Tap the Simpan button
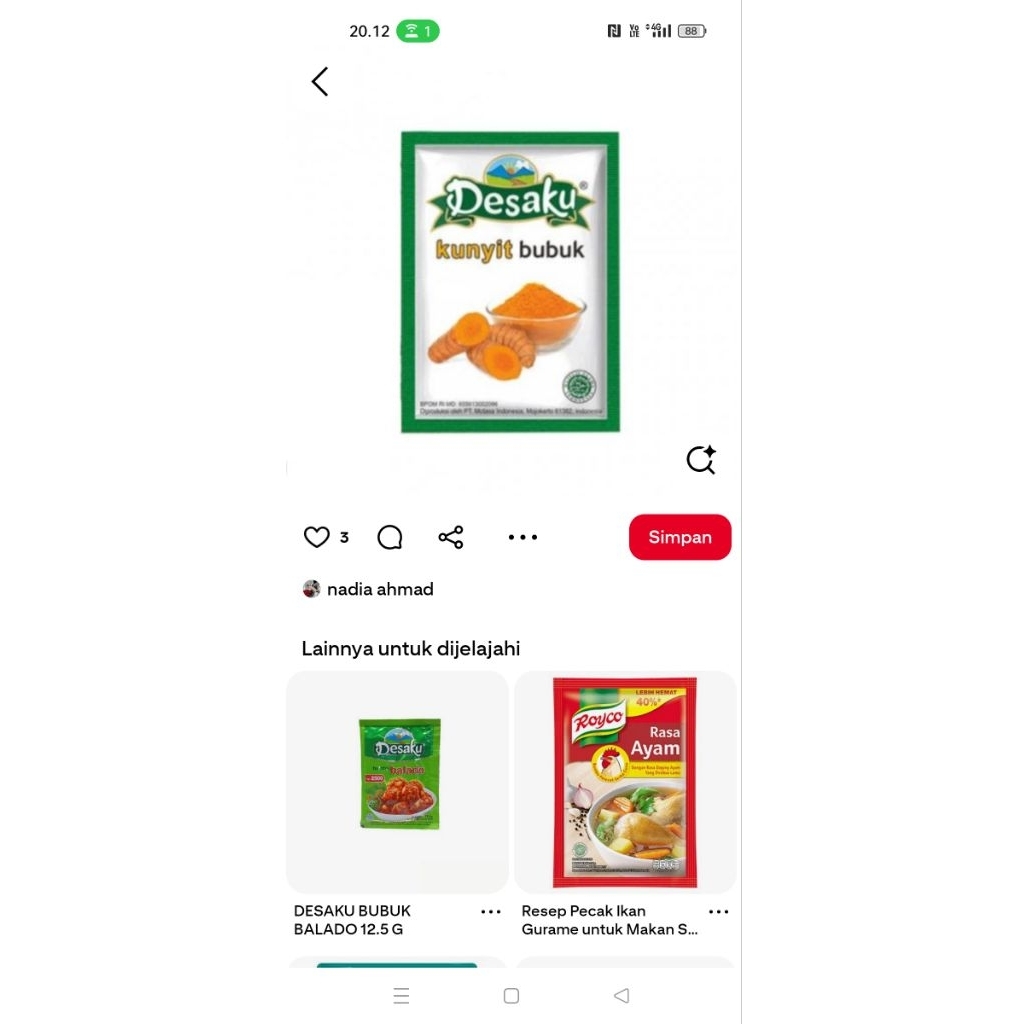Screen dimensions: 1024x1024 [x=680, y=537]
